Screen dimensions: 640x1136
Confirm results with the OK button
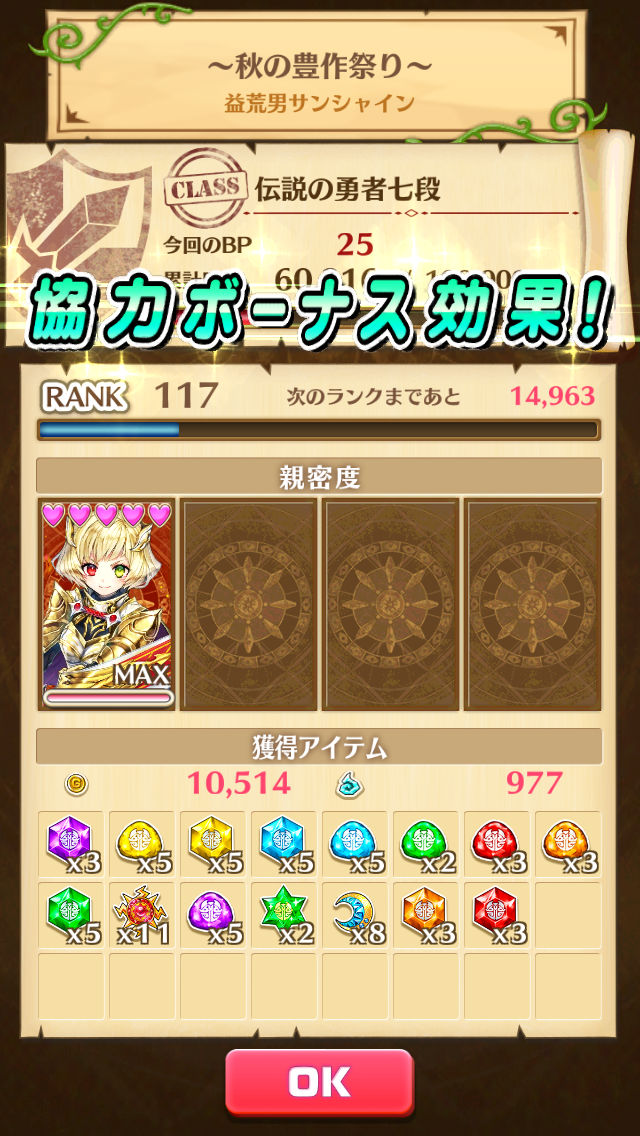point(319,1082)
